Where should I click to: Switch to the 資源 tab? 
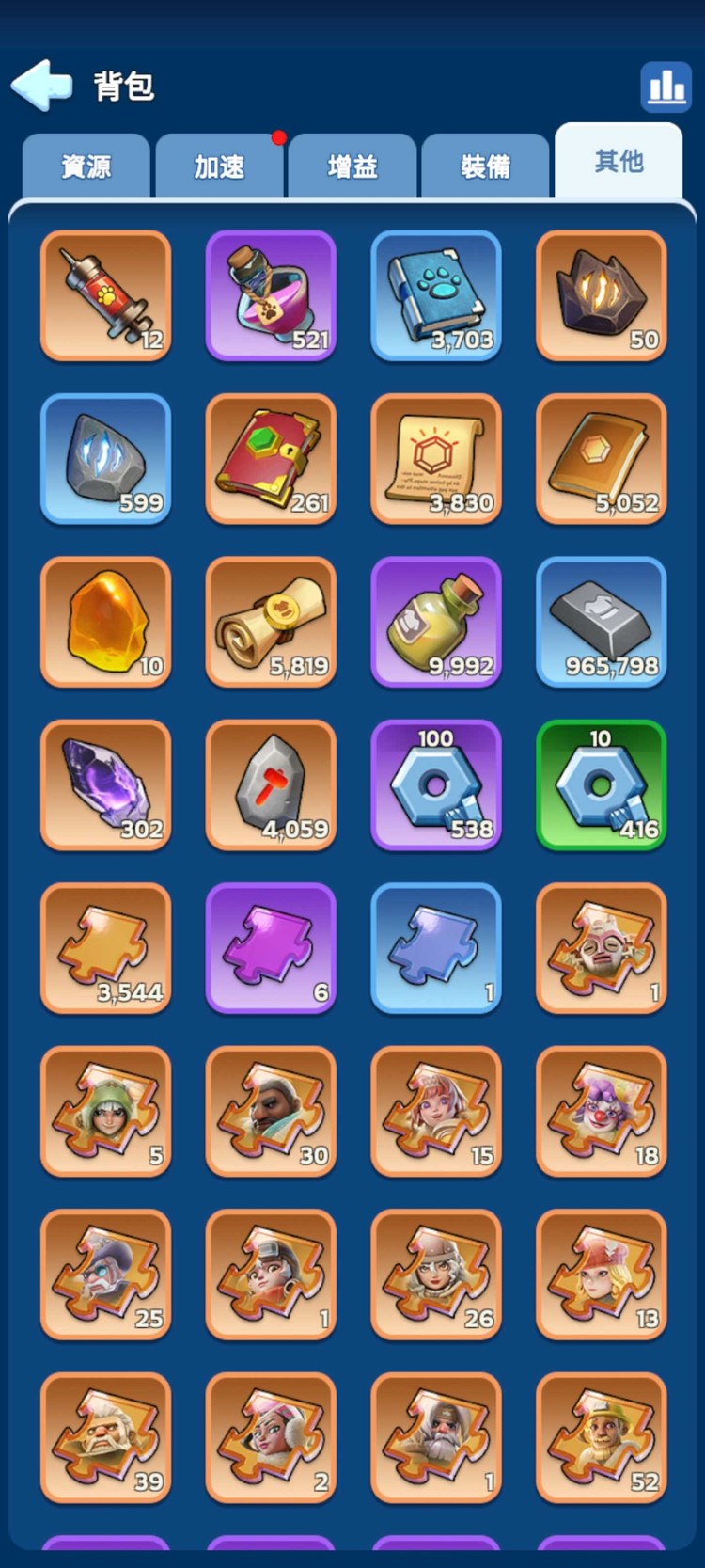[x=86, y=166]
